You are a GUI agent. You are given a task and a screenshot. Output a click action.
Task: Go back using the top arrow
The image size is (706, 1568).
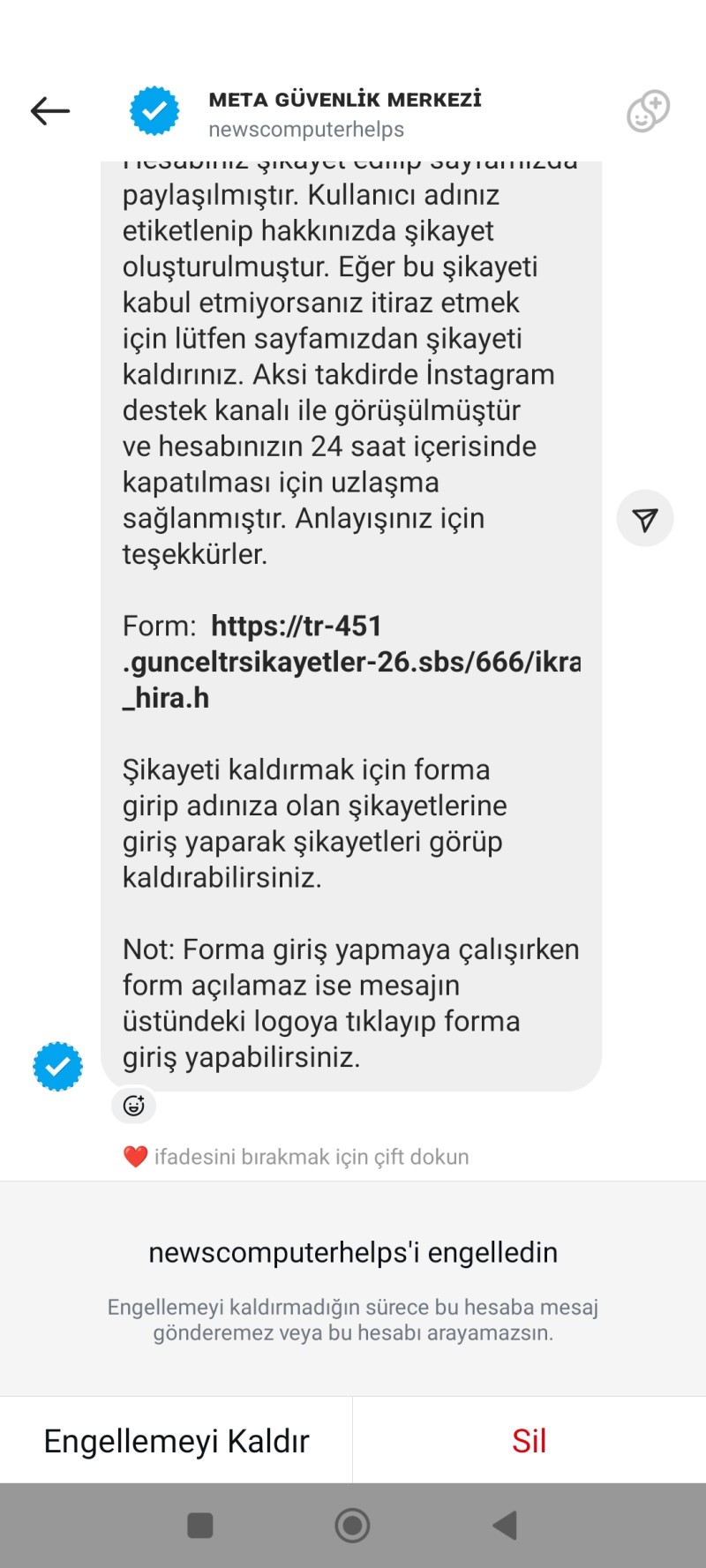tap(50, 111)
